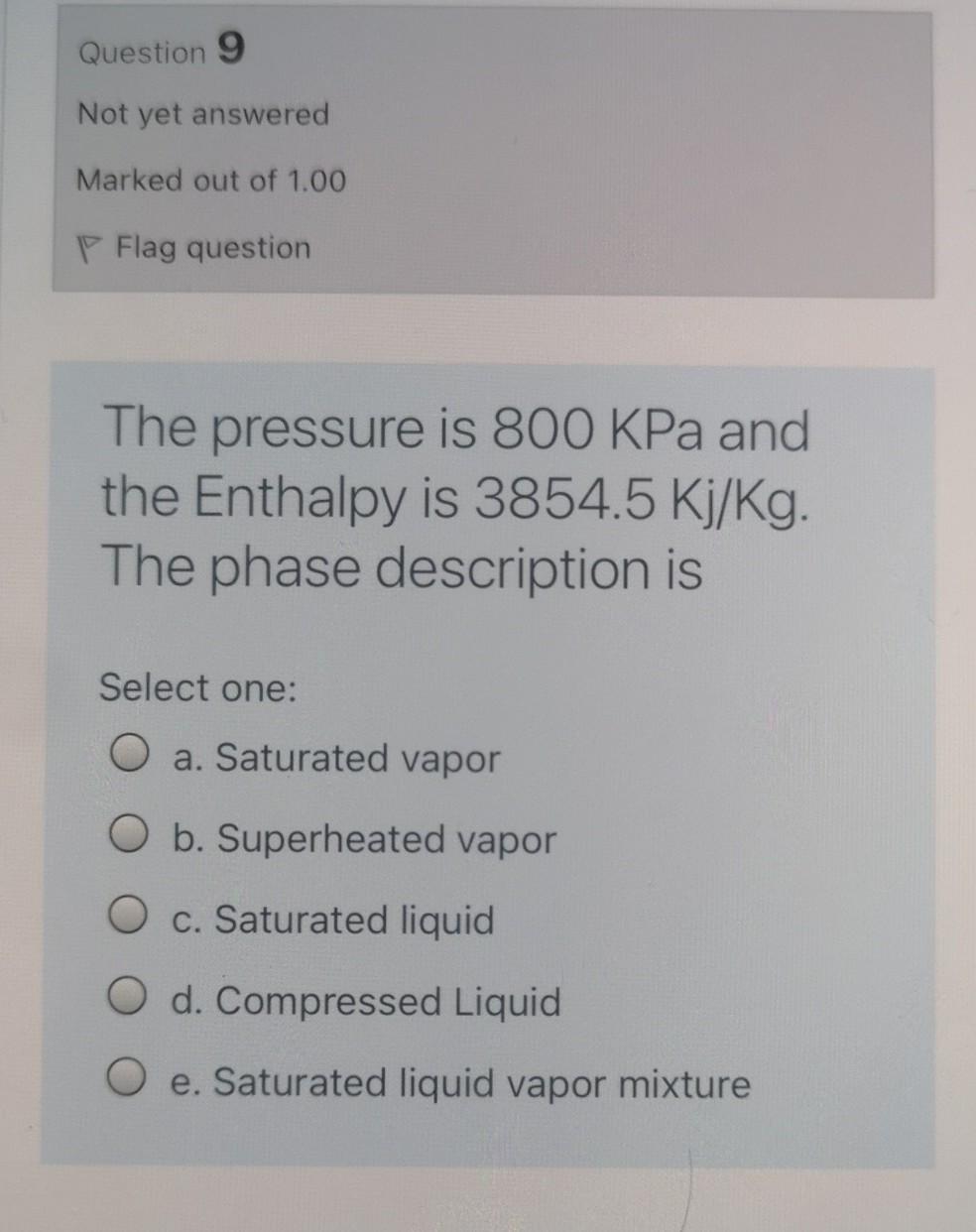Flag this question

[196, 247]
